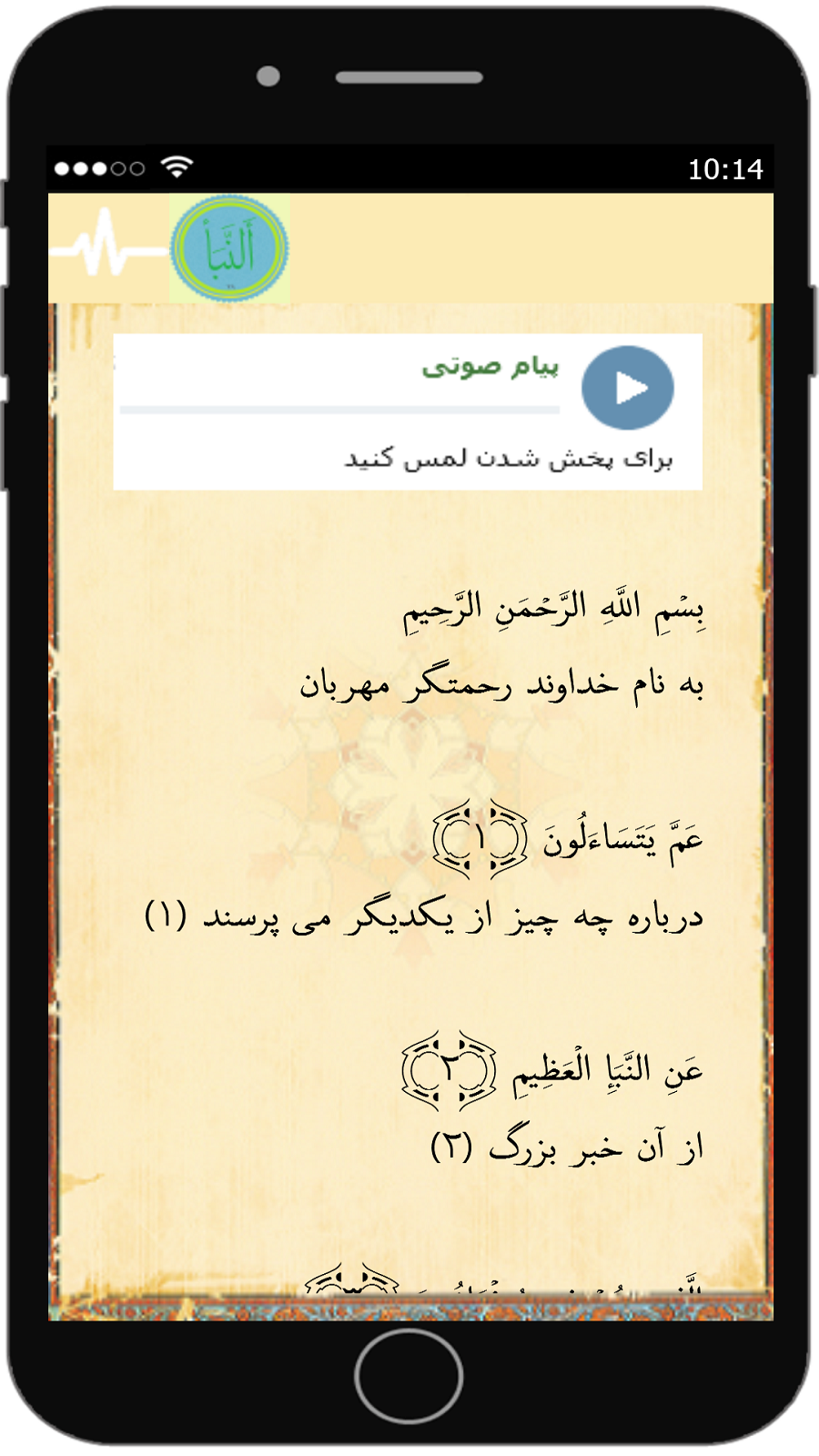Seek along the voice message progress bar
Image resolution: width=819 pixels, height=1456 pixels.
coord(339,410)
